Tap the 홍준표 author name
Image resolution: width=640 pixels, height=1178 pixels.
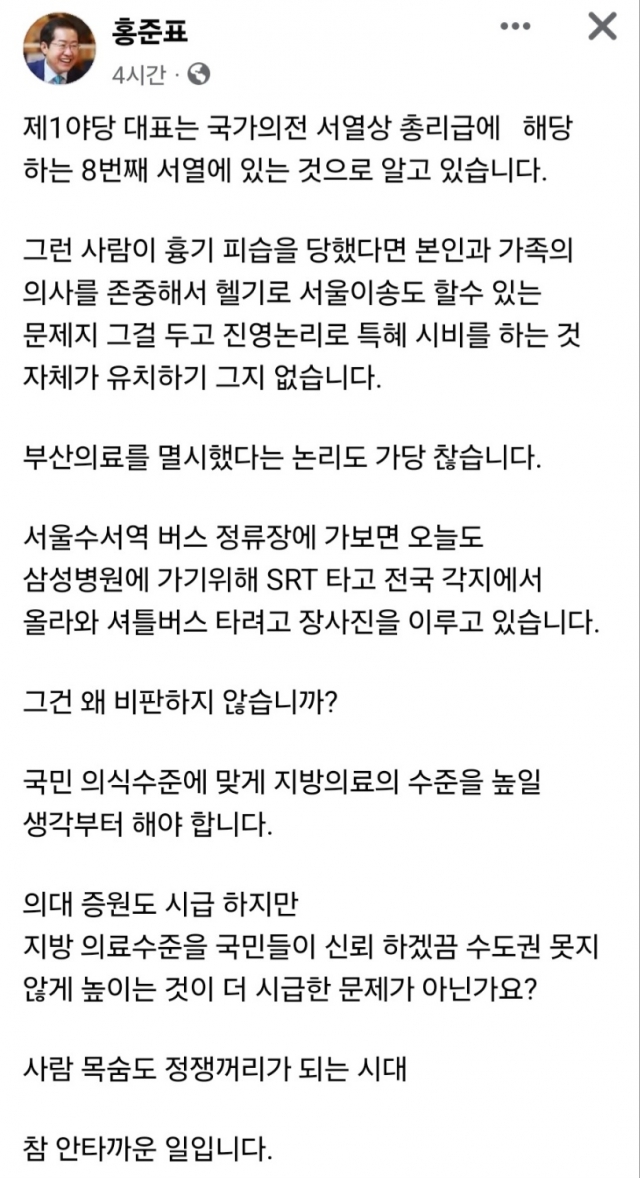pos(149,31)
